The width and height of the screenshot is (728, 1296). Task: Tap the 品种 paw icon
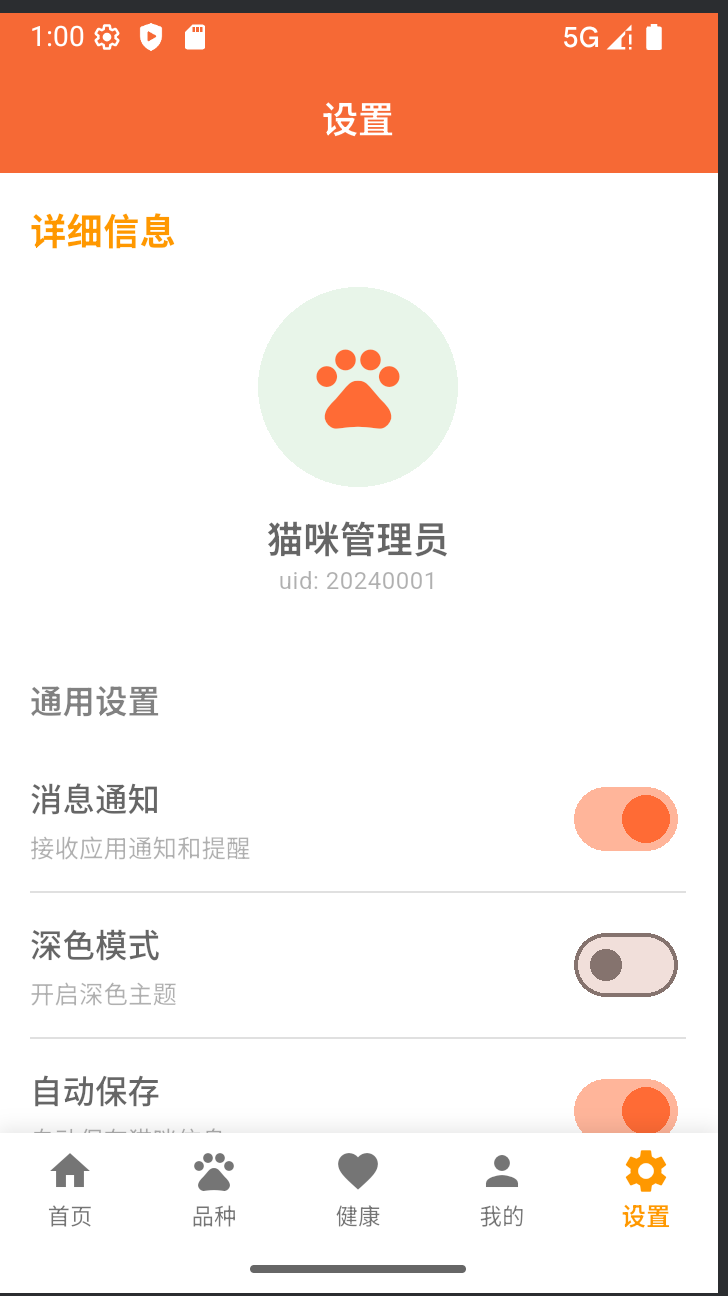213,1170
